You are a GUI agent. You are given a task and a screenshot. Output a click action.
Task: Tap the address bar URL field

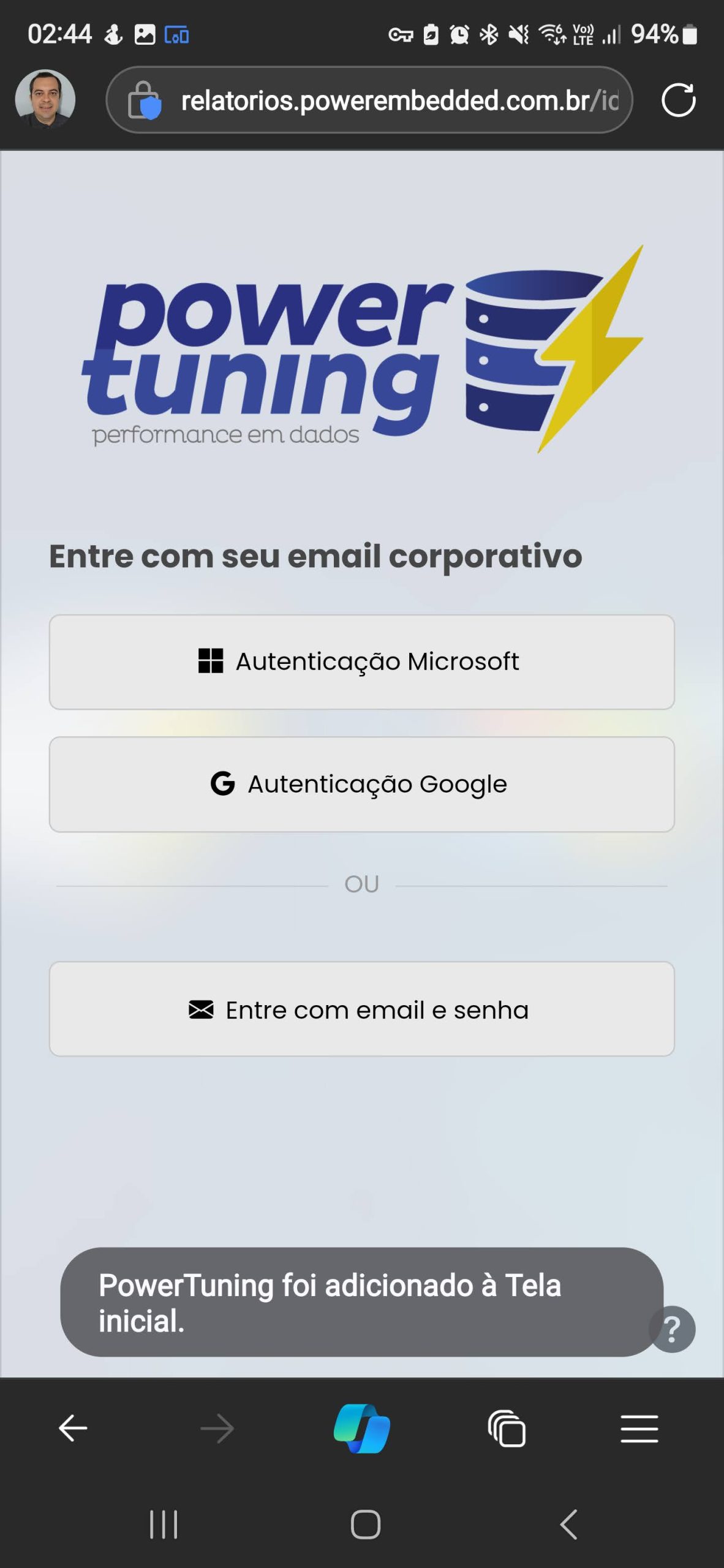pos(398,100)
